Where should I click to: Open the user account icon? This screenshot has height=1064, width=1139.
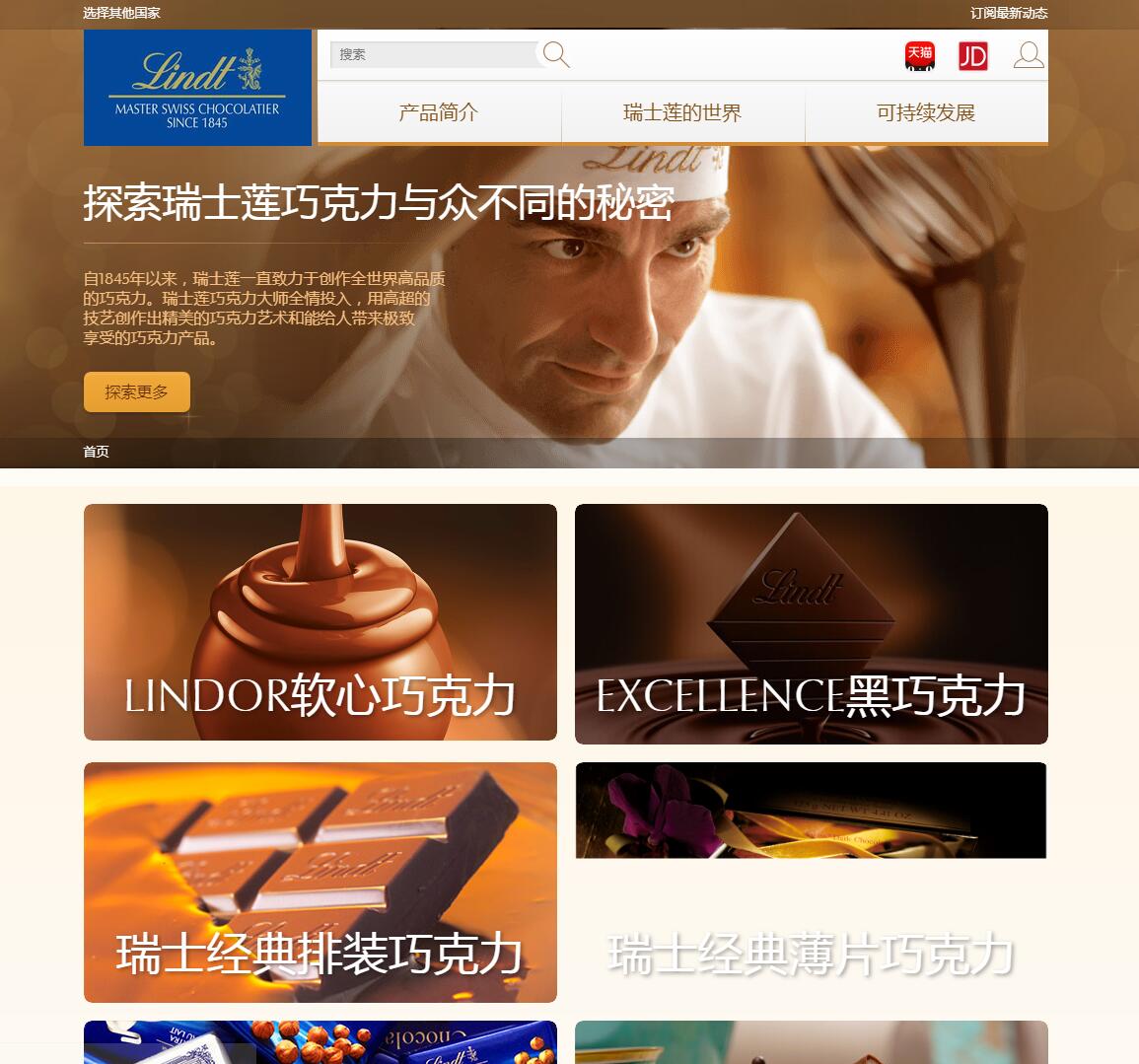click(1029, 55)
